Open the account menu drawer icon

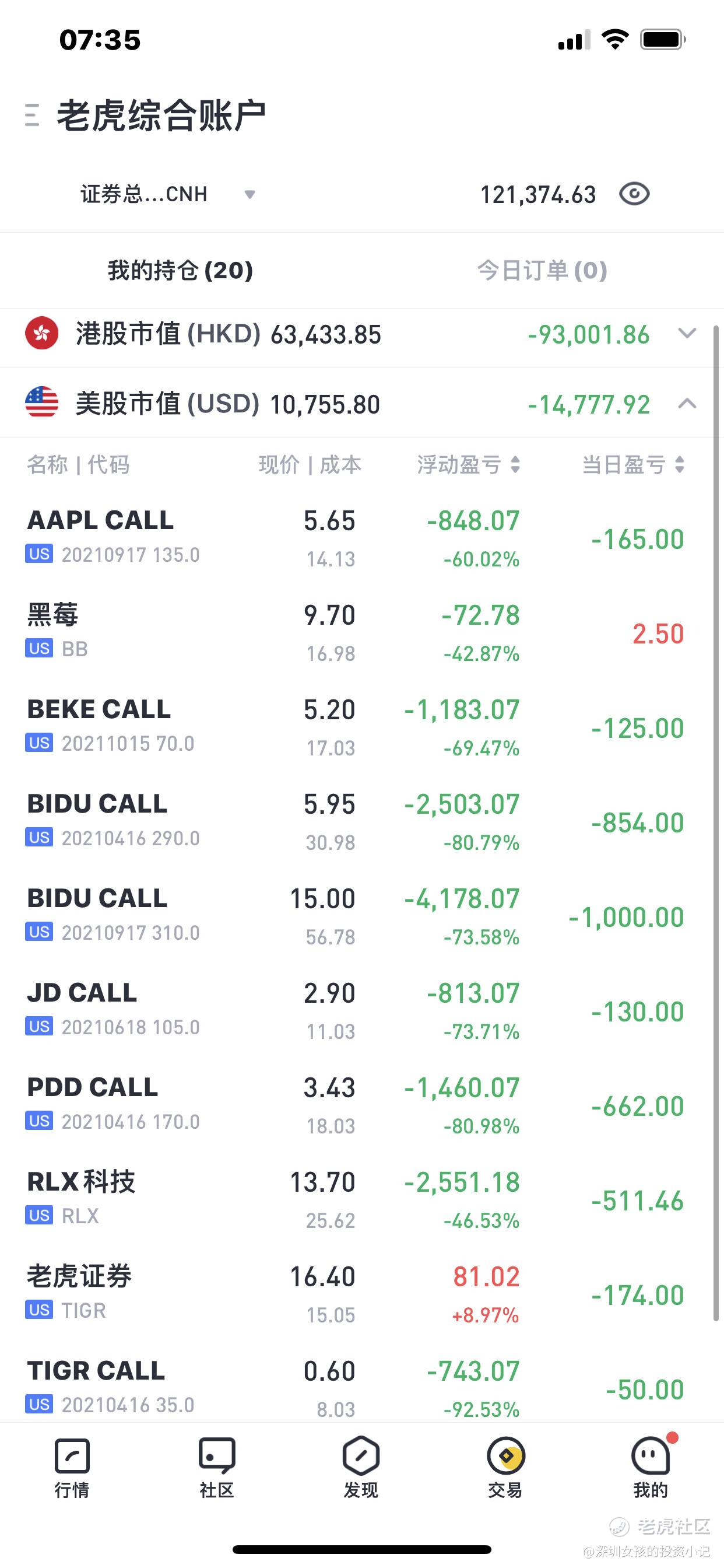point(31,115)
